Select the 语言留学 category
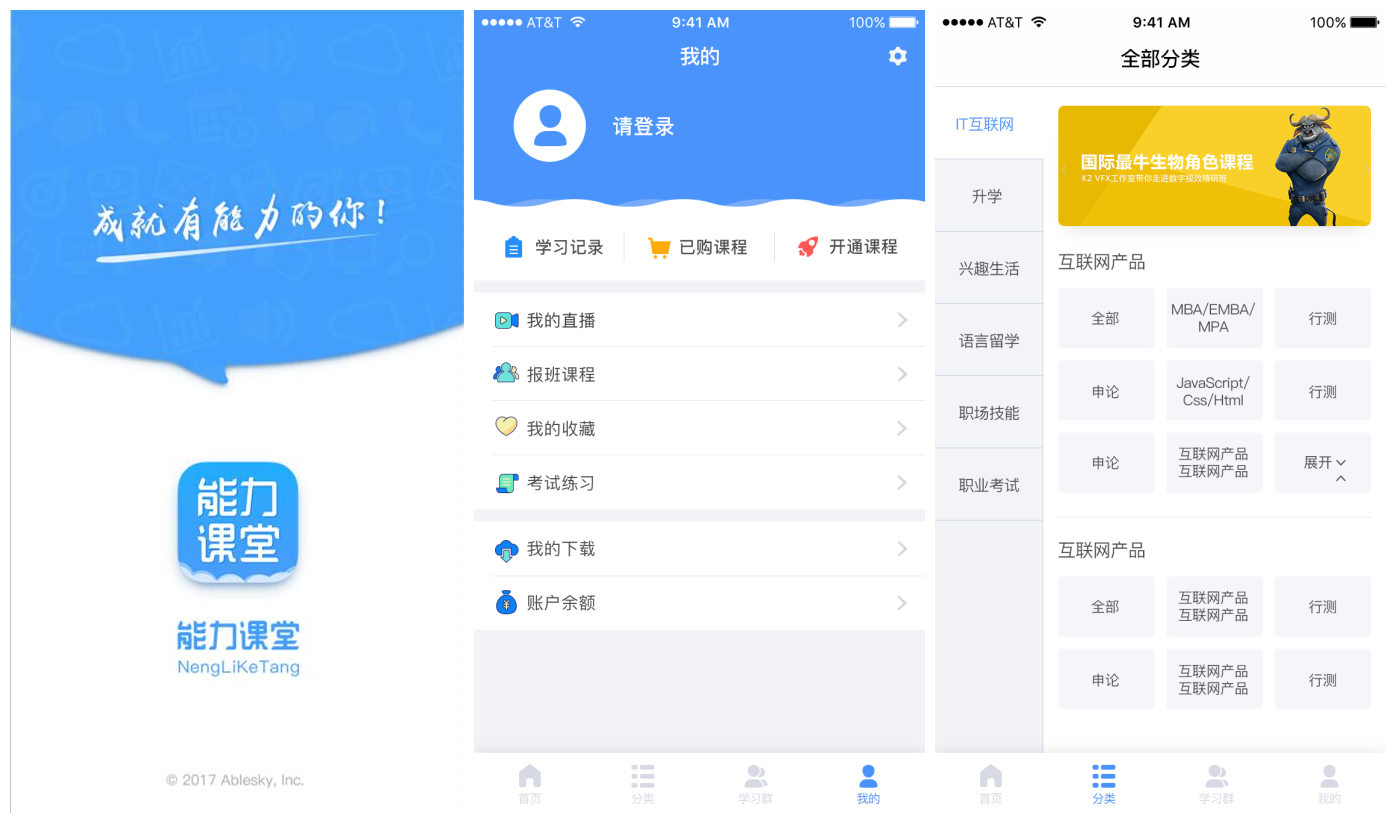Image resolution: width=1396 pixels, height=823 pixels. coord(988,341)
